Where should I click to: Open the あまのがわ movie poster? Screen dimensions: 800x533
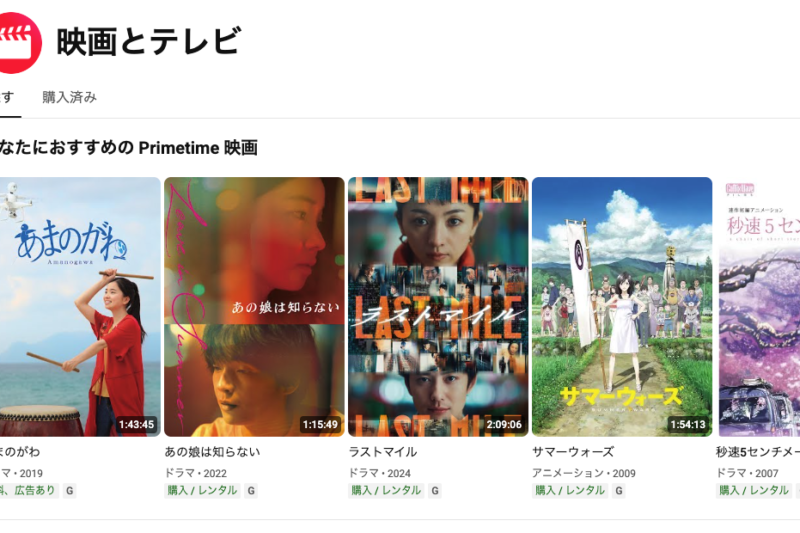coord(80,306)
